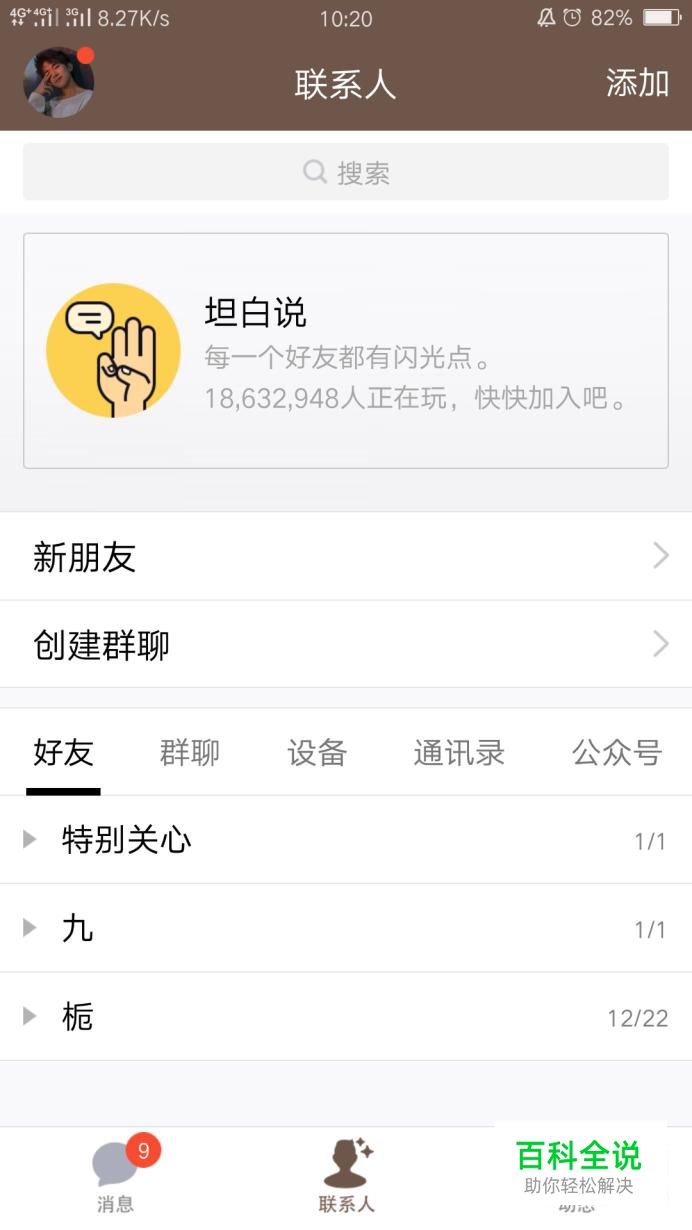Switch to the 好友 tab
The image size is (692, 1230).
(63, 753)
